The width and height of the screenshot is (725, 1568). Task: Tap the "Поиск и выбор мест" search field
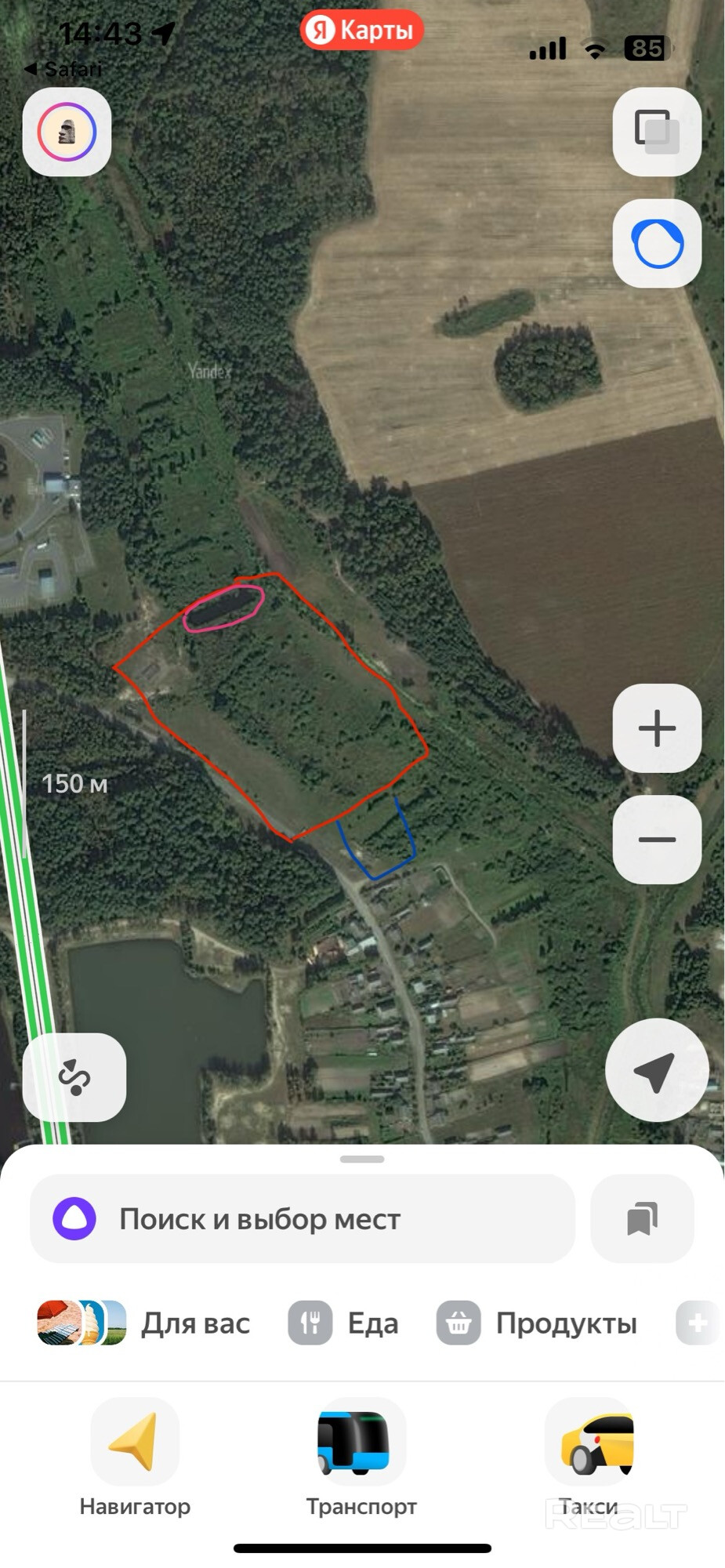[x=303, y=1219]
